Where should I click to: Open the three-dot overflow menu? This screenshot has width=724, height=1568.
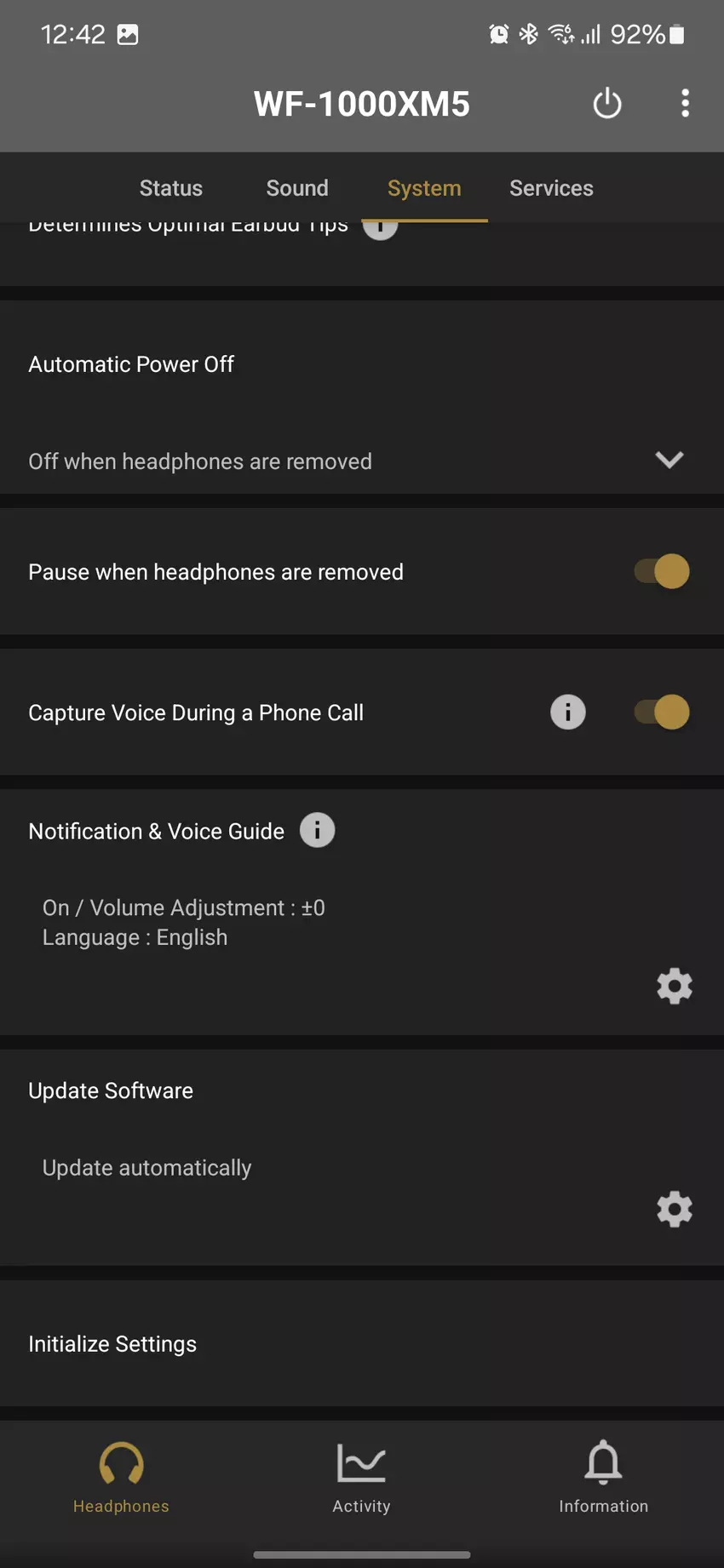click(685, 104)
